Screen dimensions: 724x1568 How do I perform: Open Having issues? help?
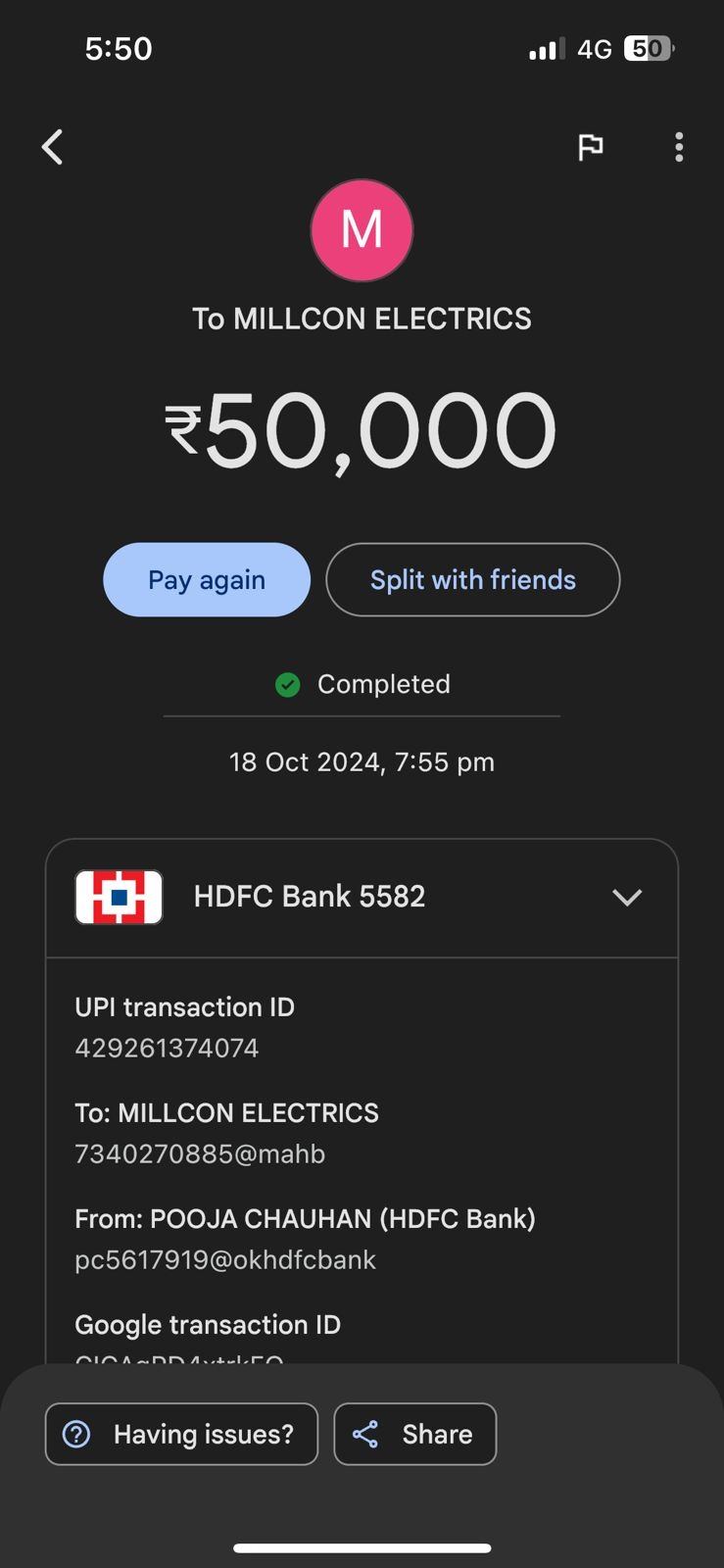(181, 1435)
